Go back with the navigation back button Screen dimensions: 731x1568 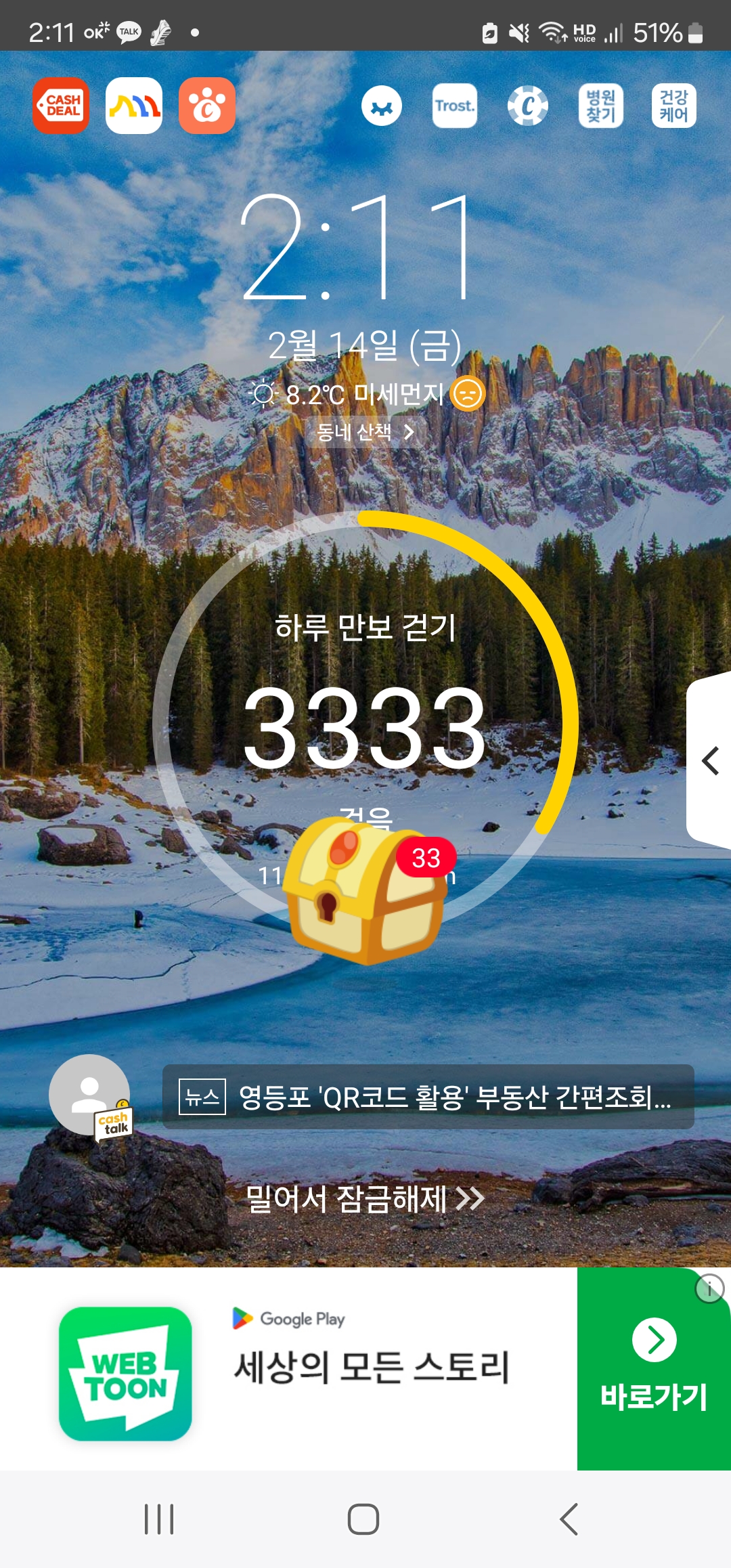tap(569, 1519)
